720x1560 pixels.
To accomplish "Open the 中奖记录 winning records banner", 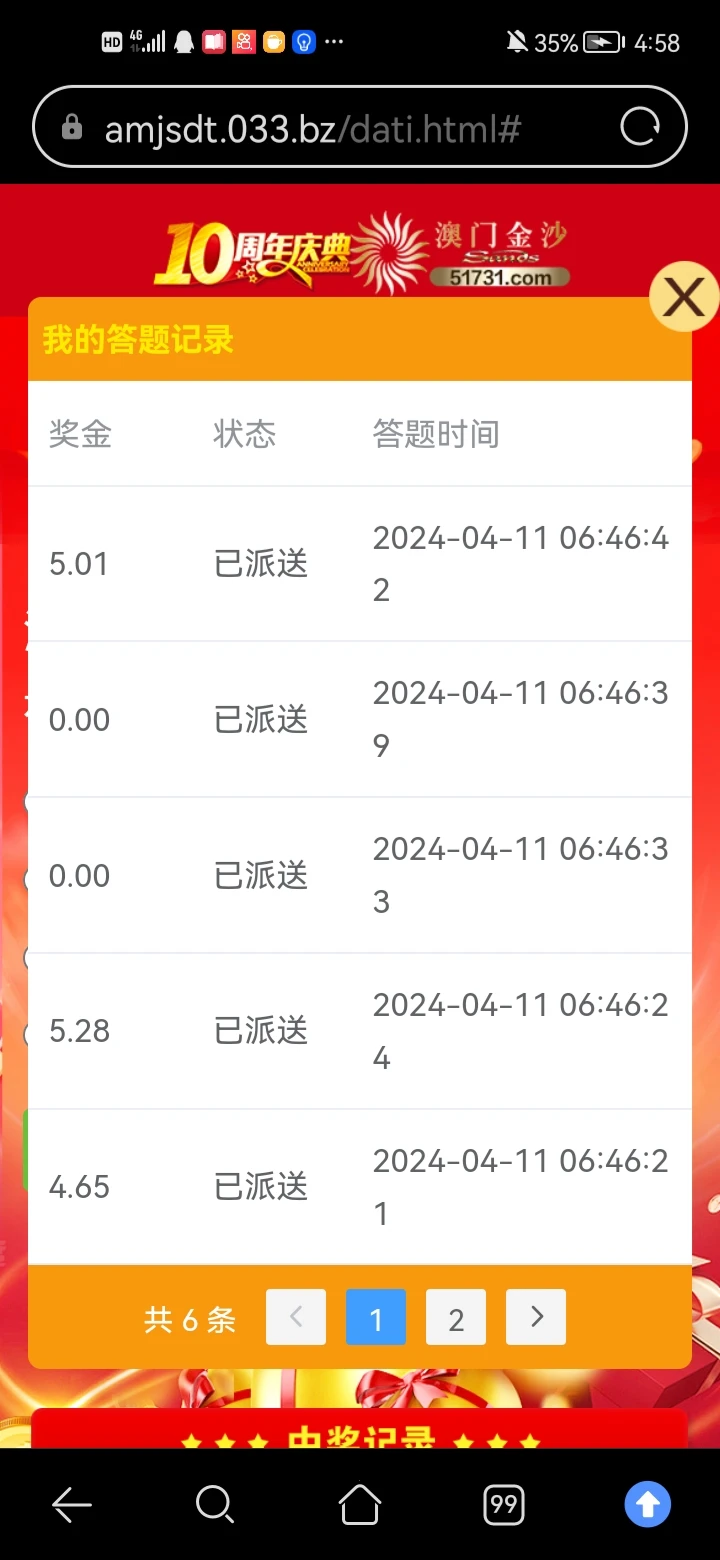I will point(360,1438).
